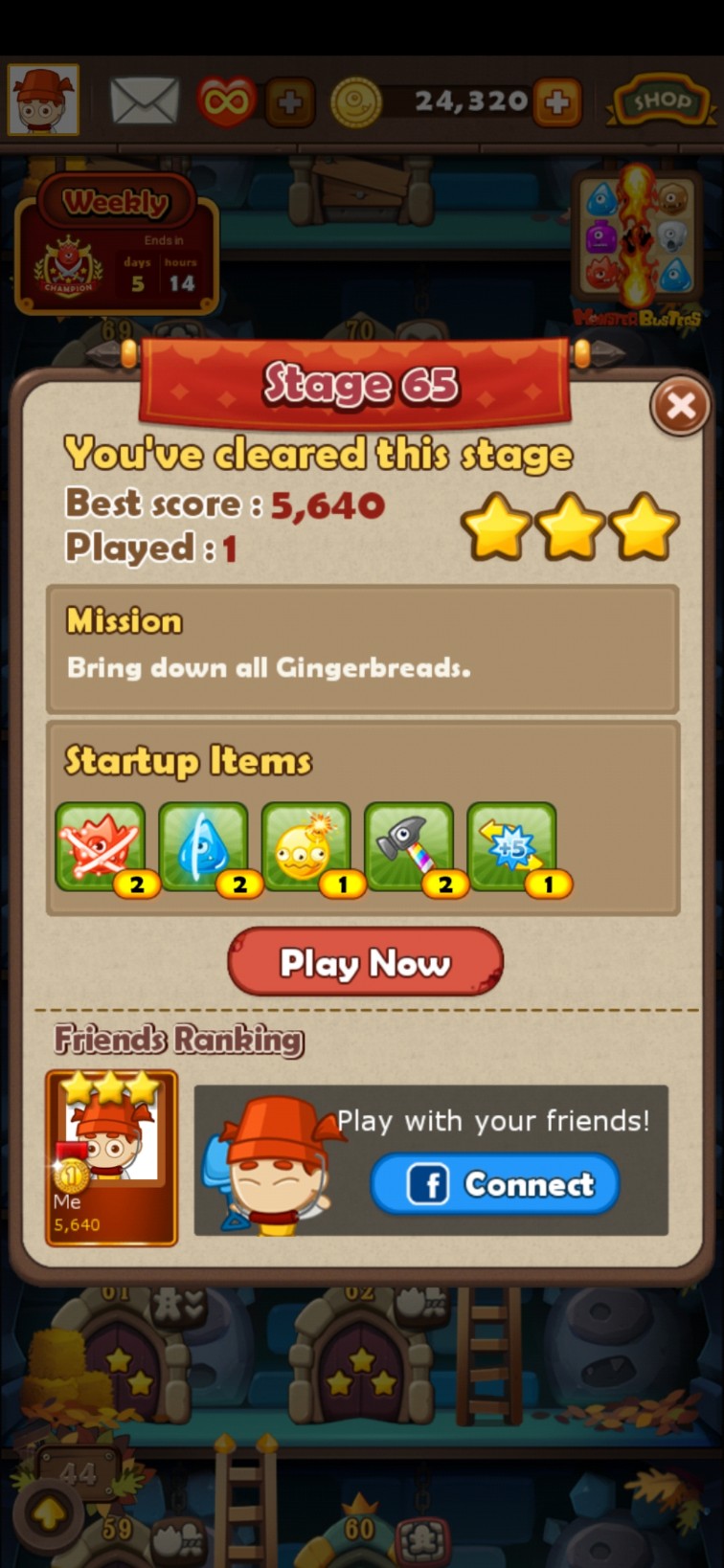724x1568 pixels.
Task: Open the Weekly champion event
Action: (117, 244)
